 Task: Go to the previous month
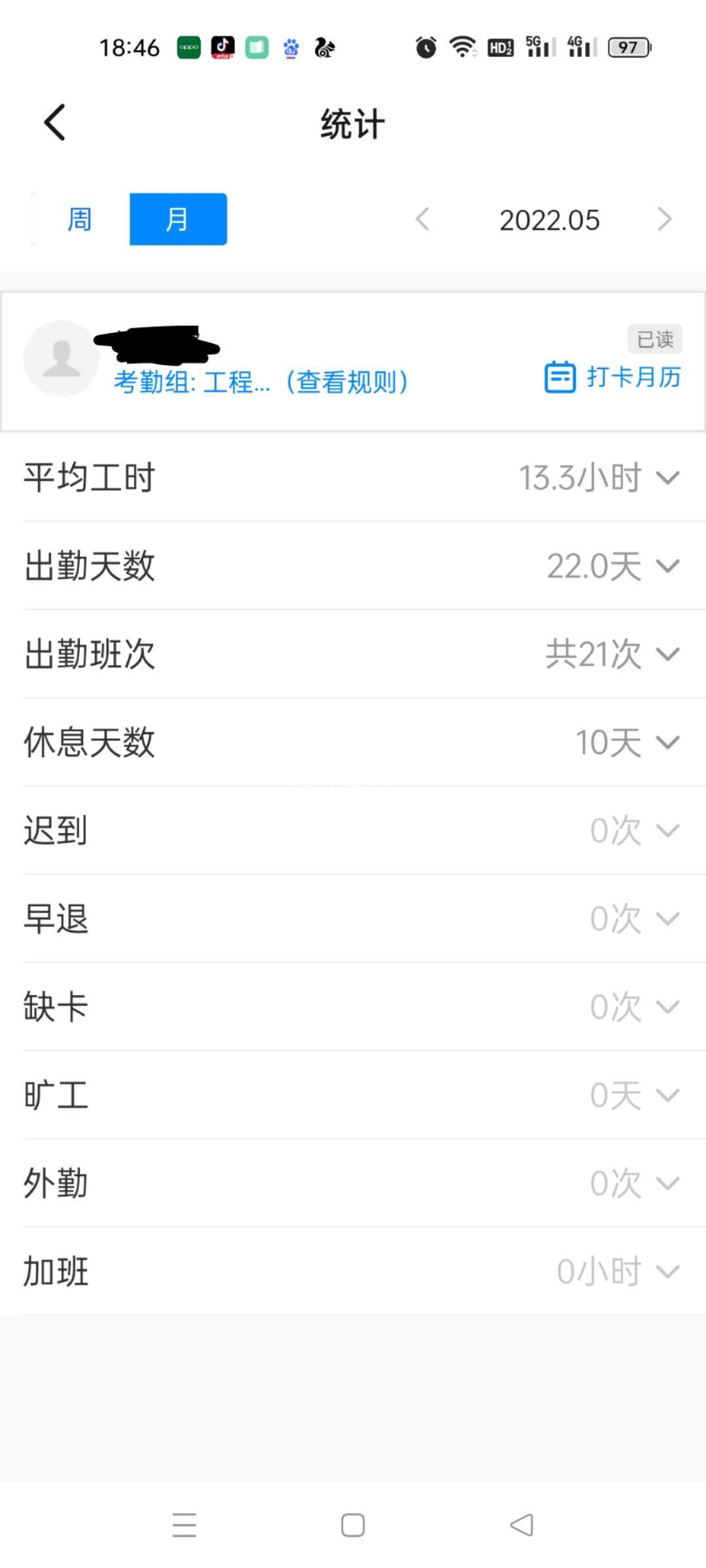(x=423, y=220)
